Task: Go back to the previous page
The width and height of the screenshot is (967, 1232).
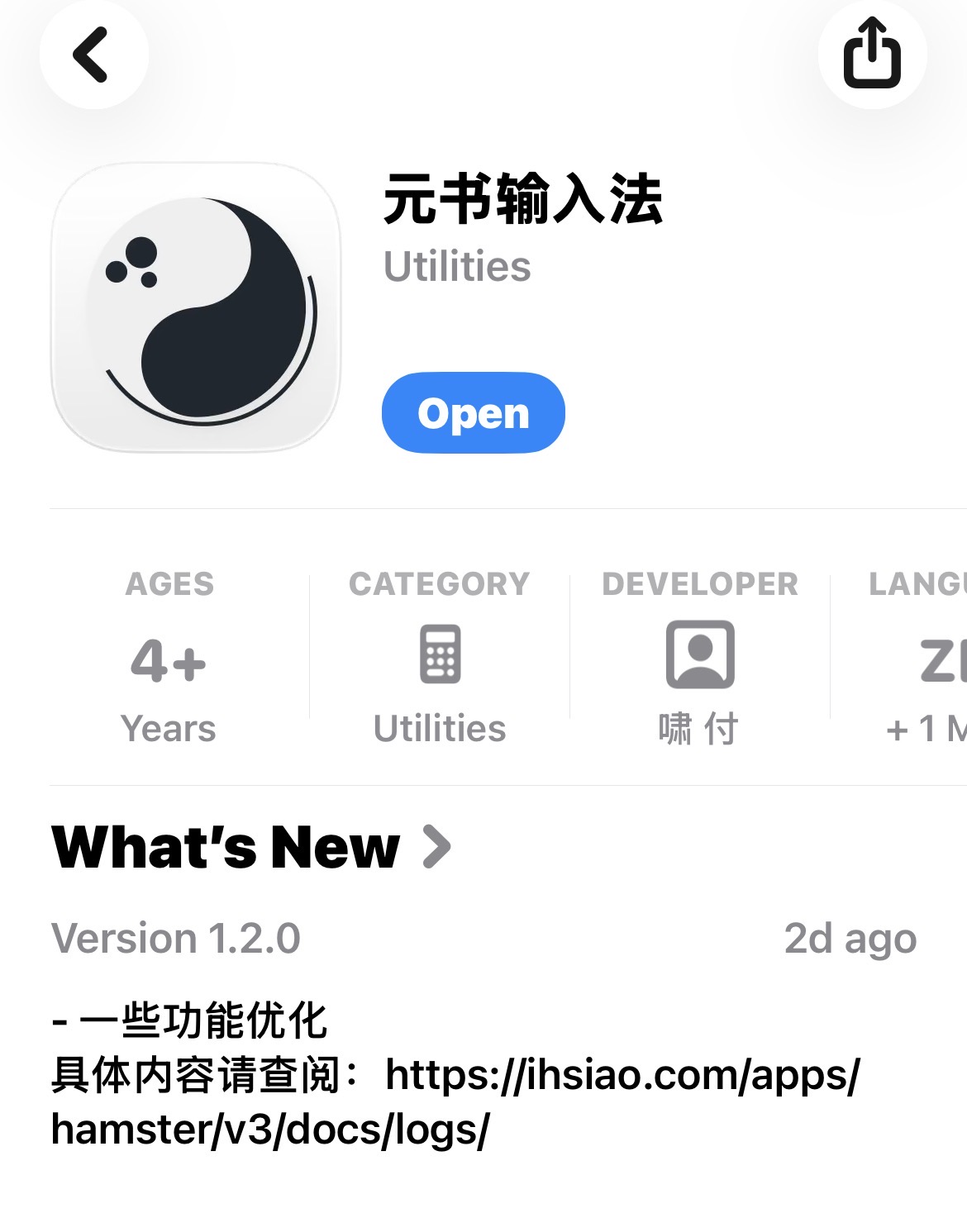Action: [x=93, y=55]
